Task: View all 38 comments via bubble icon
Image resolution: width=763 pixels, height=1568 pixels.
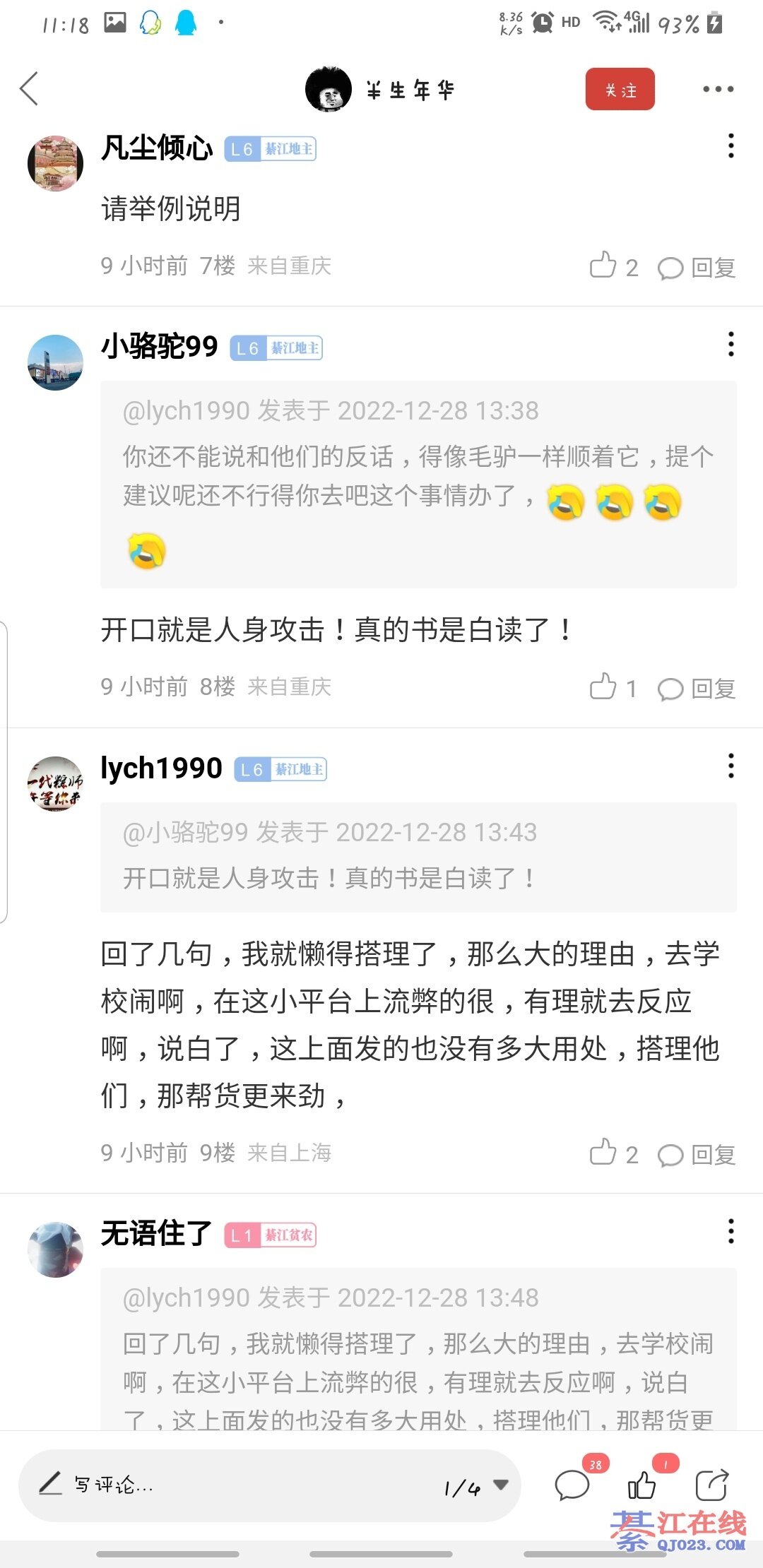Action: (572, 1485)
